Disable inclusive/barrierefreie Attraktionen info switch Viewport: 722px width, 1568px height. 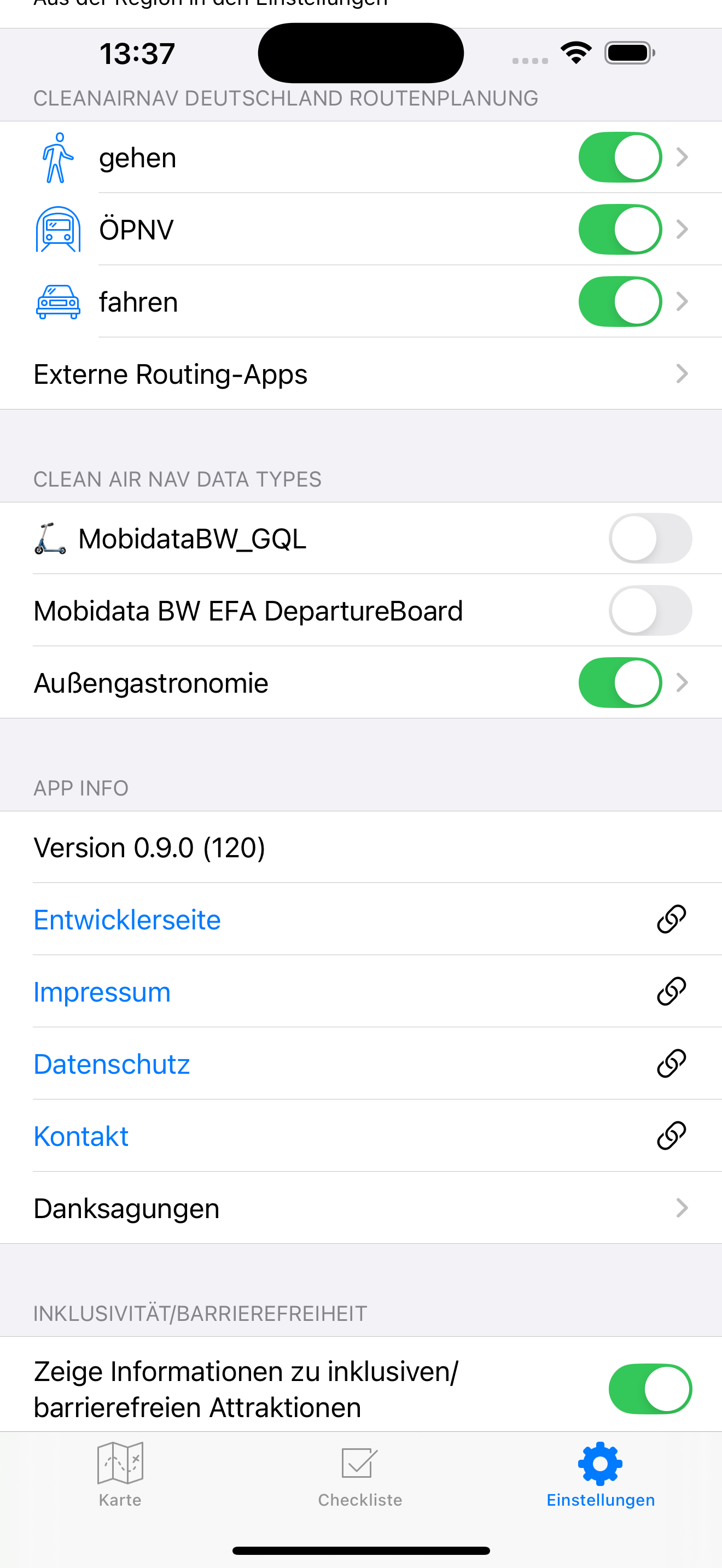(650, 1389)
